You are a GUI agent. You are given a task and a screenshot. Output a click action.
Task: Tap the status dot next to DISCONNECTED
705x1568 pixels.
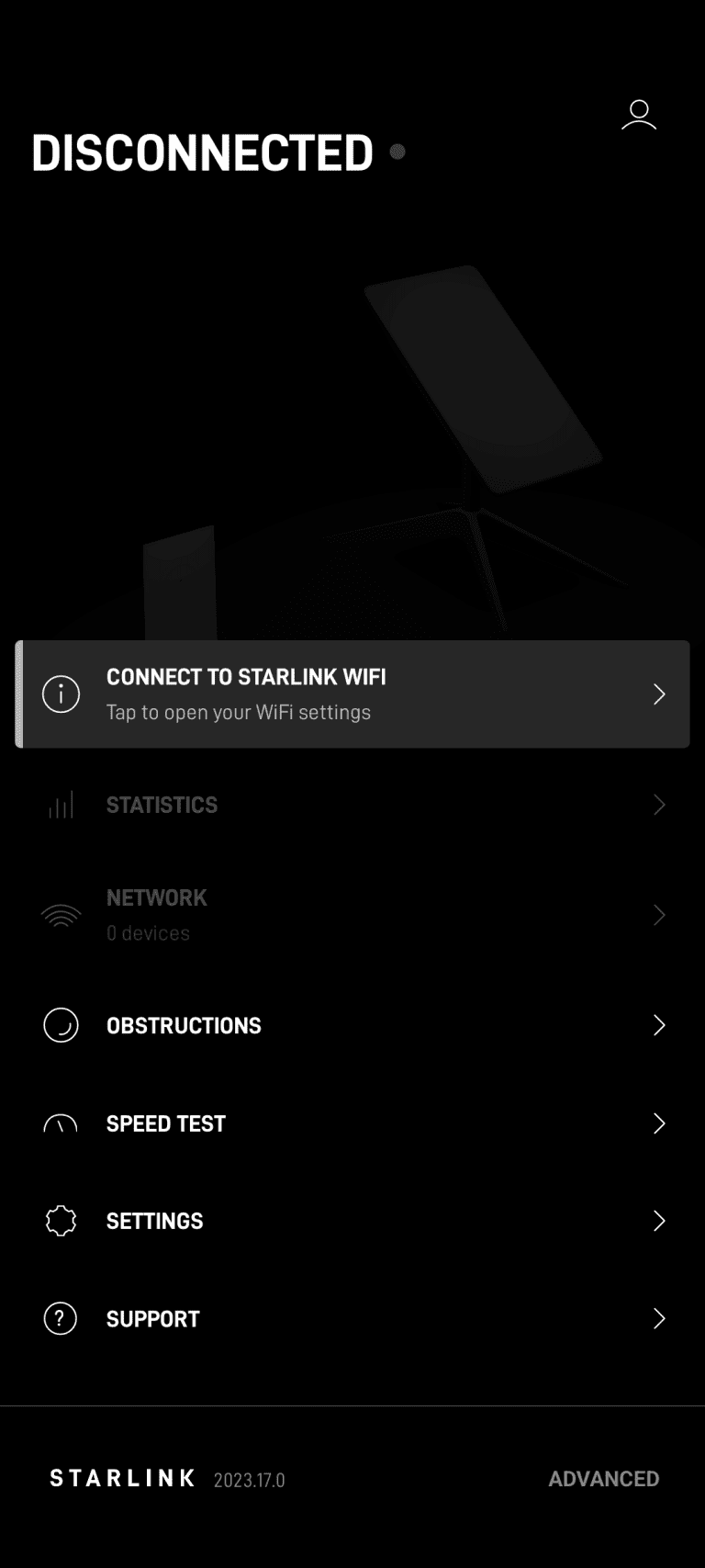(x=397, y=153)
